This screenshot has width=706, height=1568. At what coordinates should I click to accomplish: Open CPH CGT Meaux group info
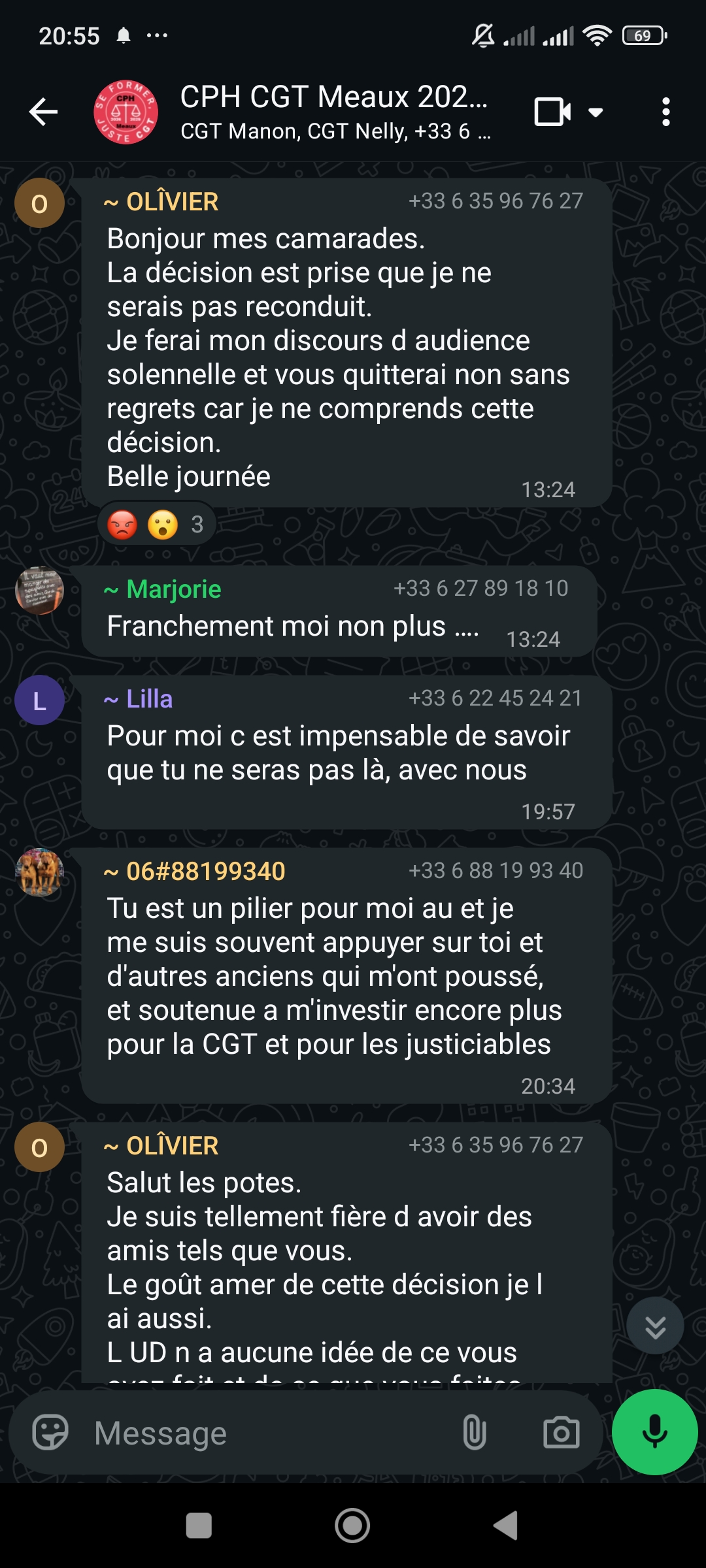pyautogui.click(x=333, y=112)
